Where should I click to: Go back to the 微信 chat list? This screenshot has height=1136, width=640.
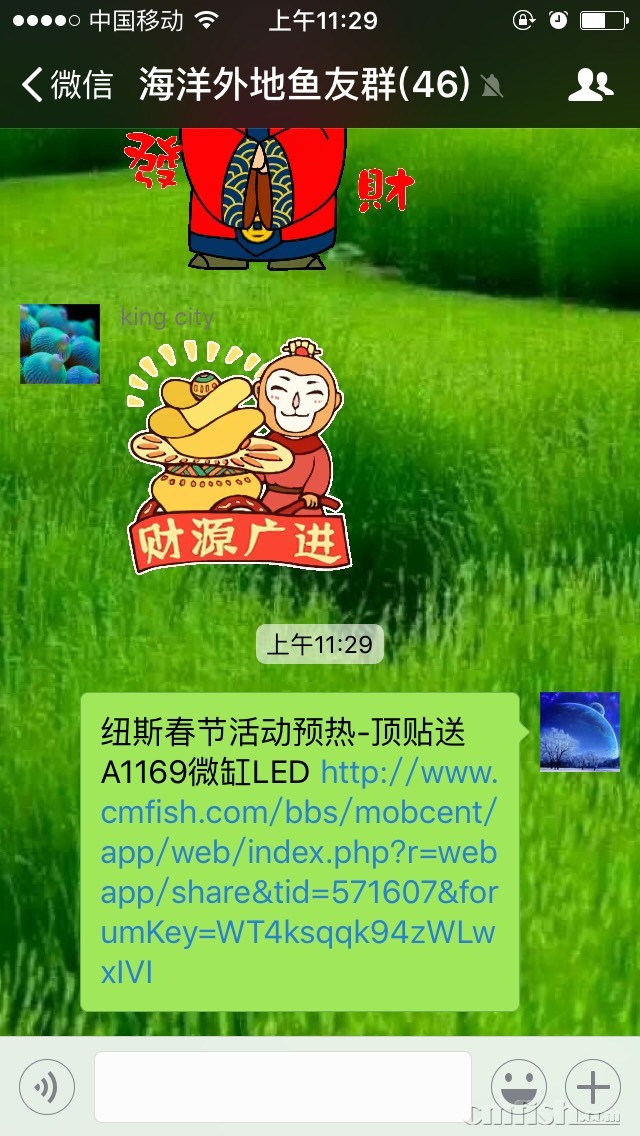click(x=66, y=85)
